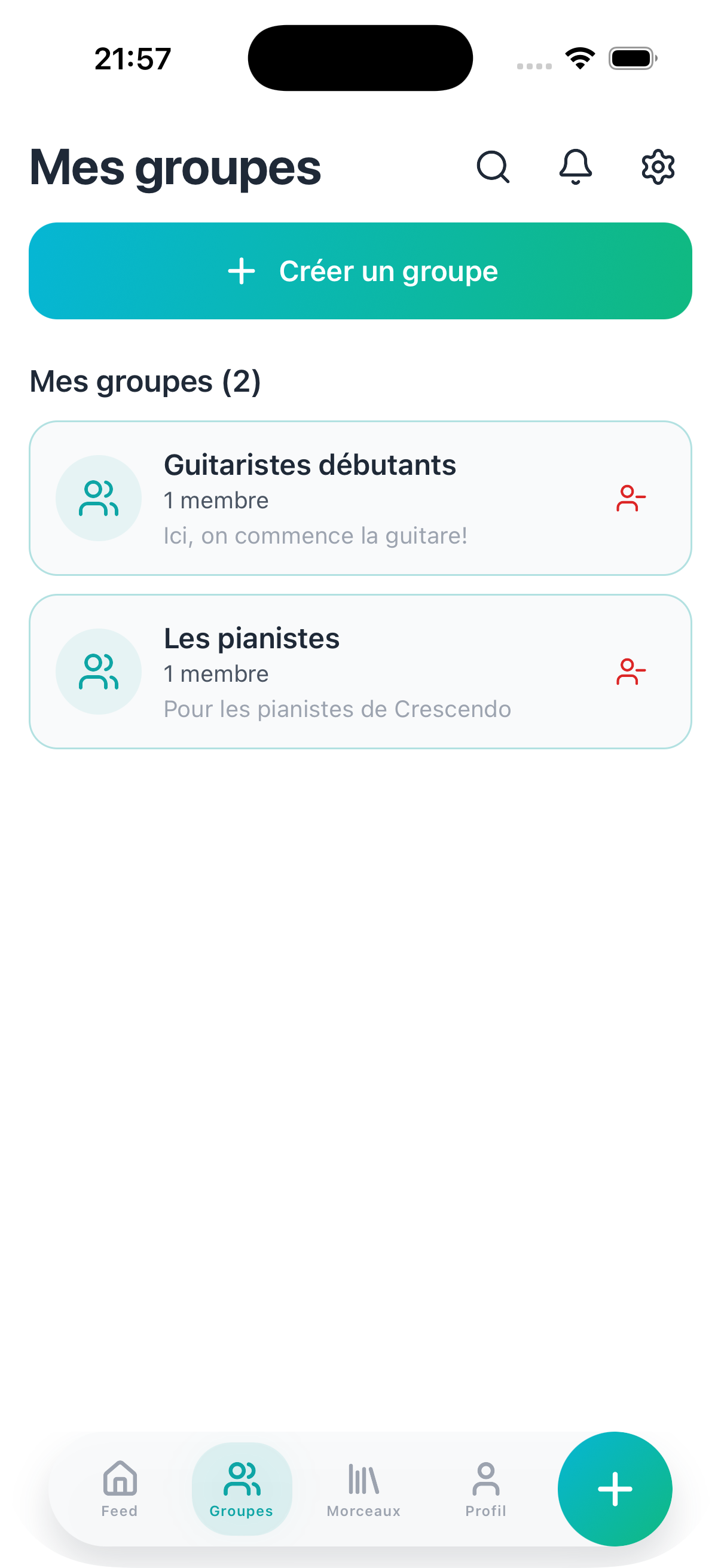Click the Mes groupes (2) section header
The width and height of the screenshot is (721, 1568).
146,382
